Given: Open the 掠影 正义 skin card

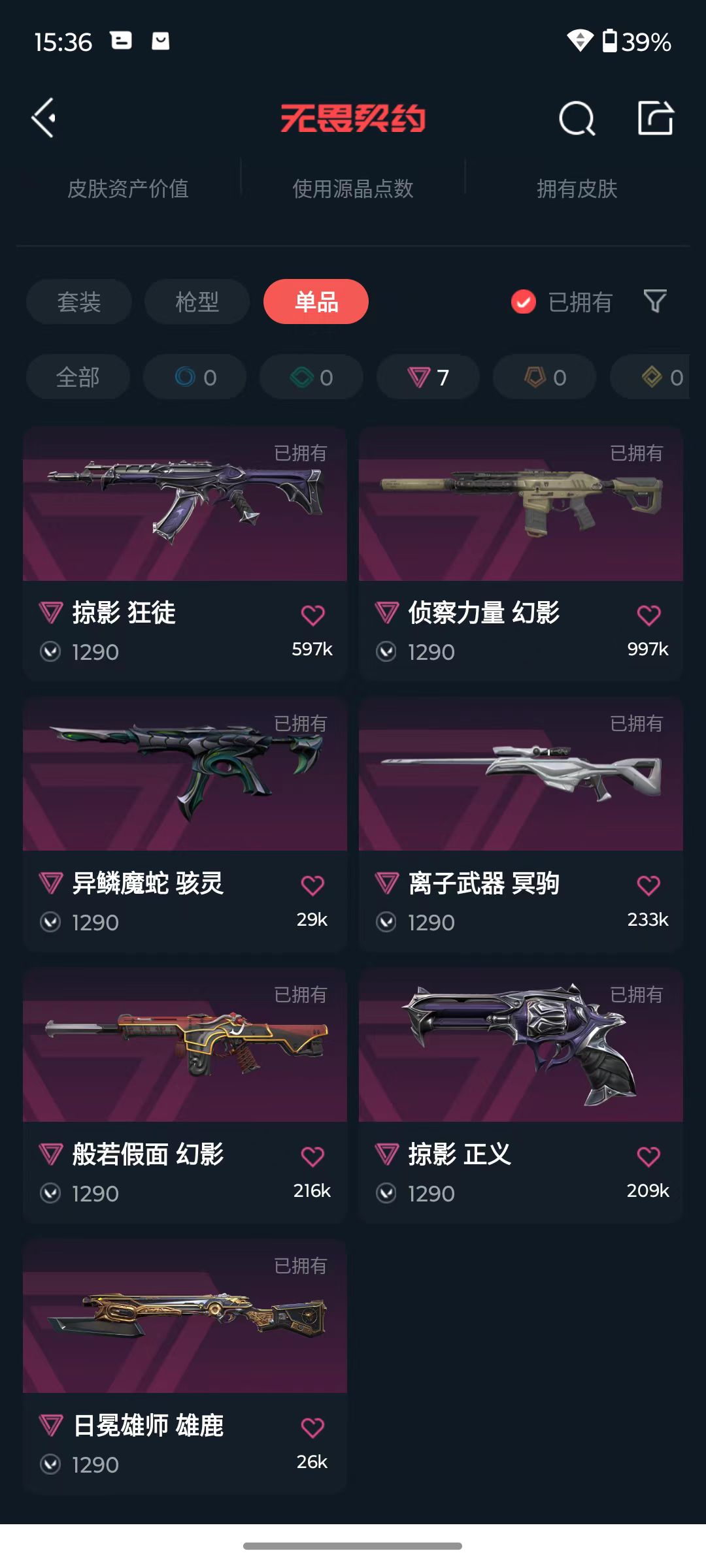Looking at the screenshot, I should coord(521,1095).
